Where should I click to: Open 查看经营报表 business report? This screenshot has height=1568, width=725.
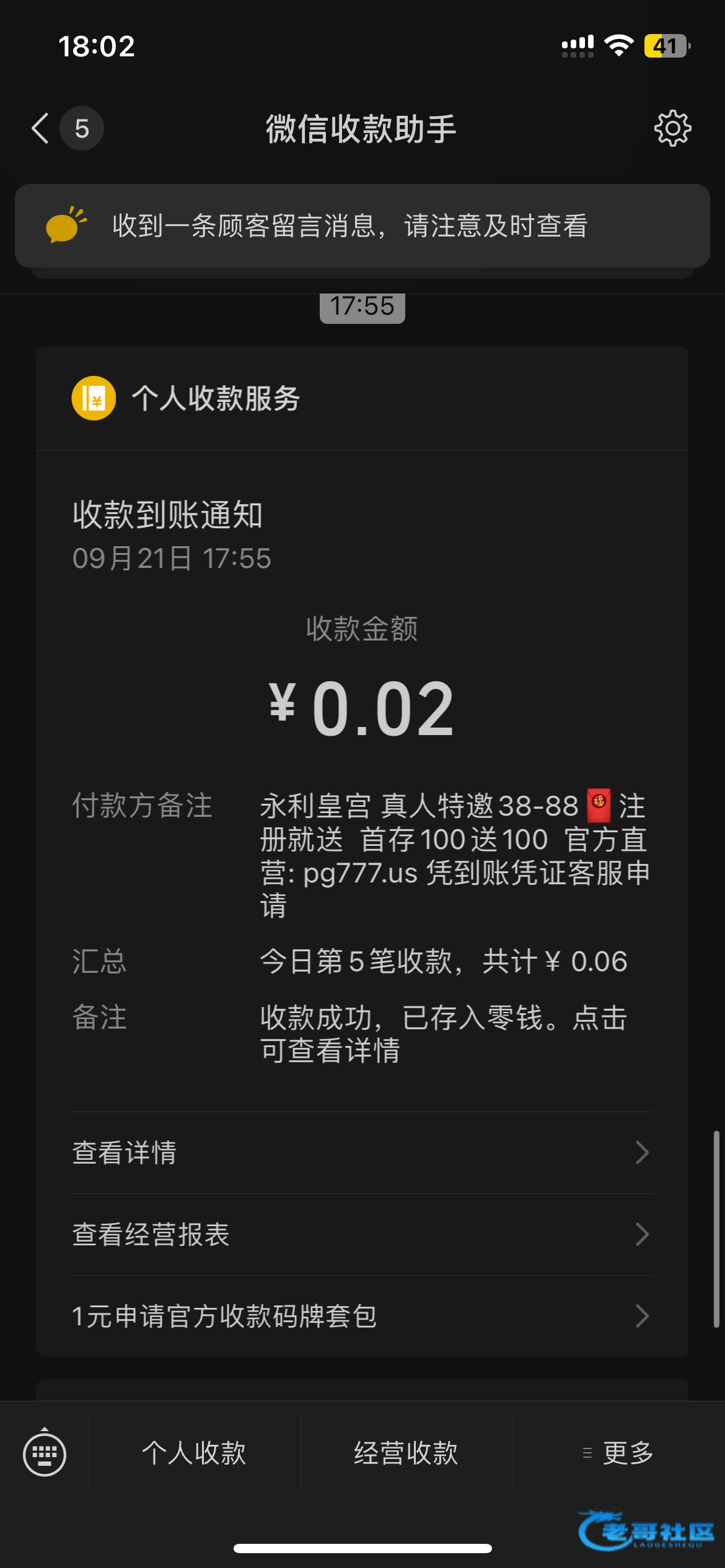tap(362, 1235)
